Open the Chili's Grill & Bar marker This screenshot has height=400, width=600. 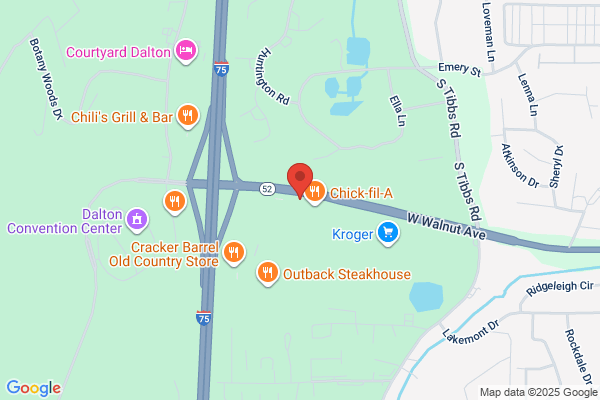point(188,116)
